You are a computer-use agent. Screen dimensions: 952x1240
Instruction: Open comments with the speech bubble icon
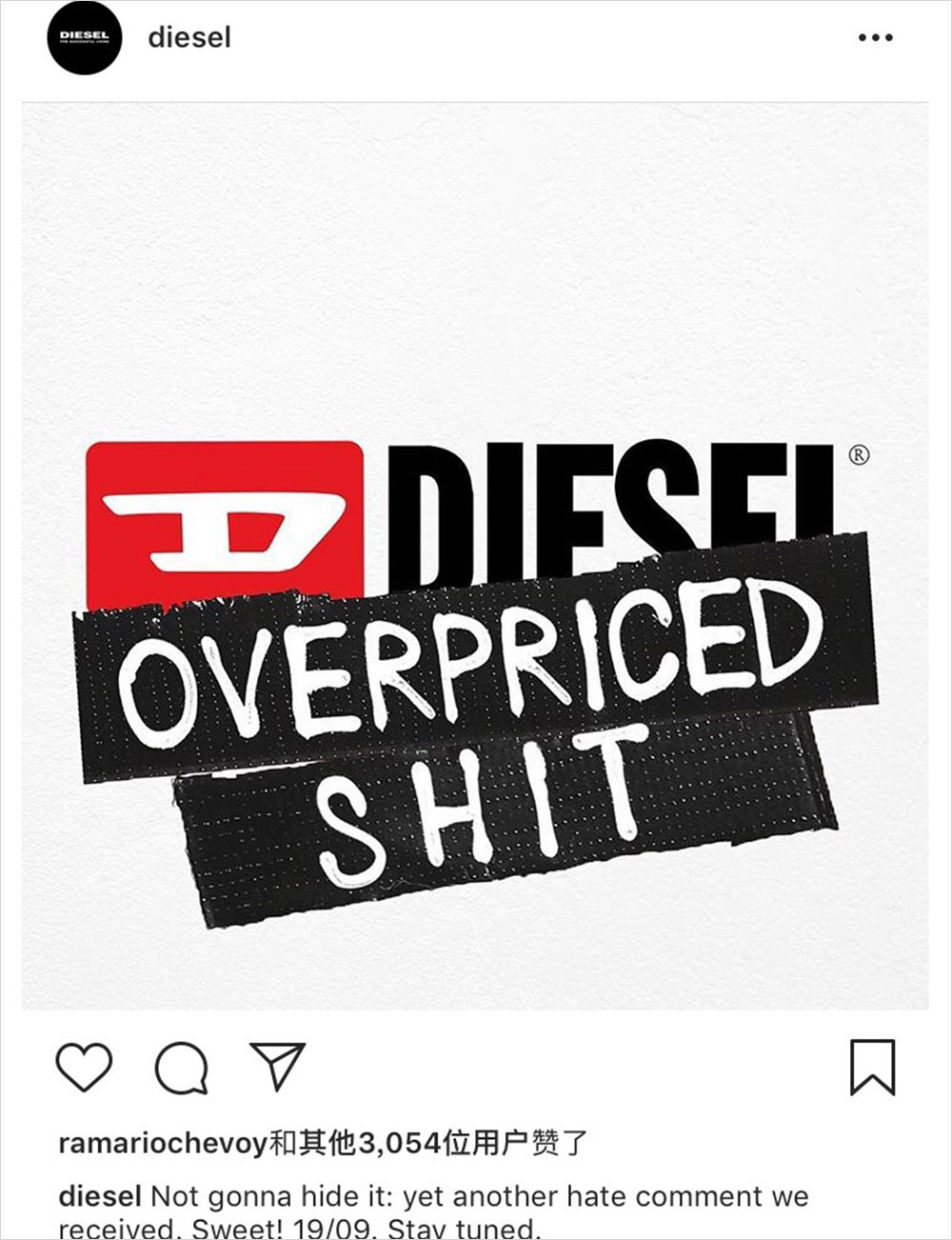(x=181, y=1067)
